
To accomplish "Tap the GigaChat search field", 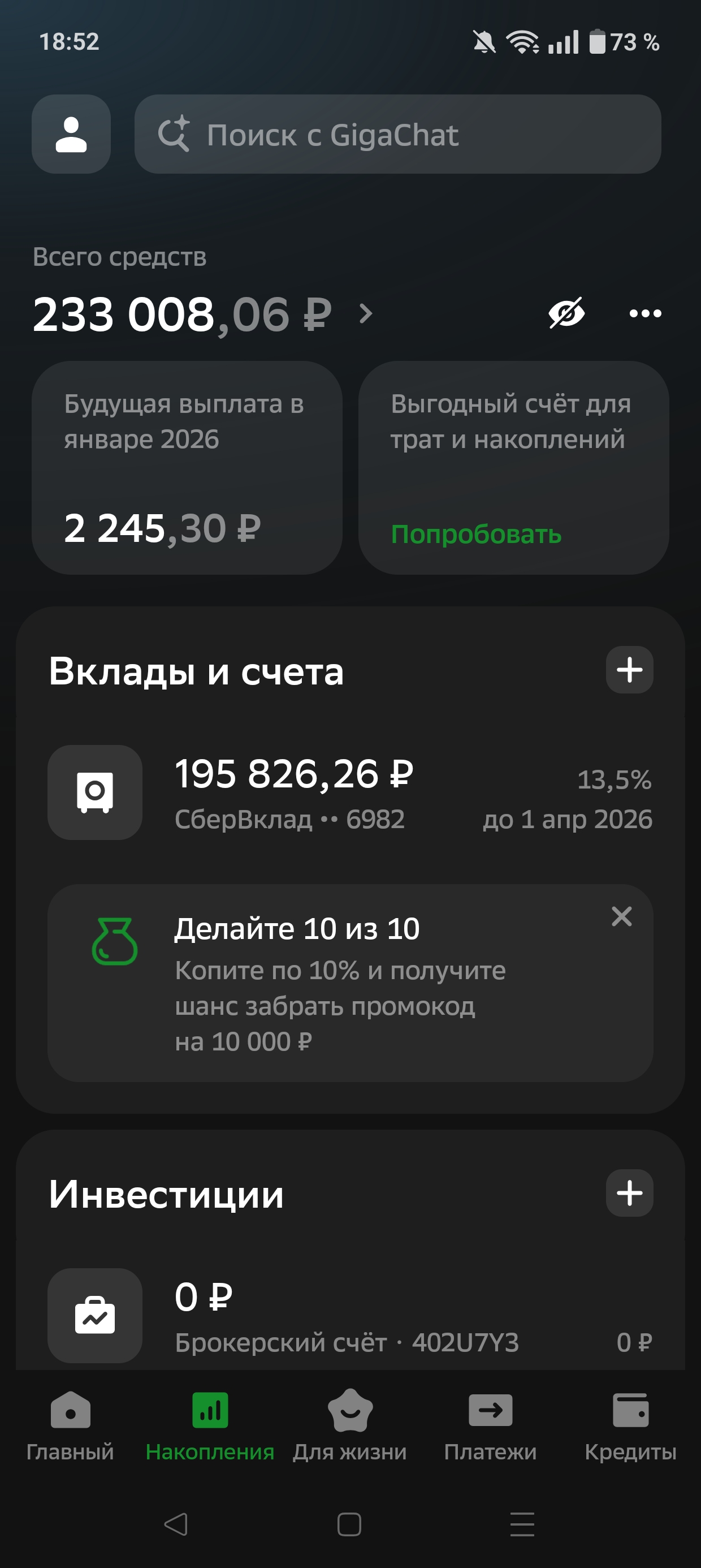I will (x=397, y=134).
